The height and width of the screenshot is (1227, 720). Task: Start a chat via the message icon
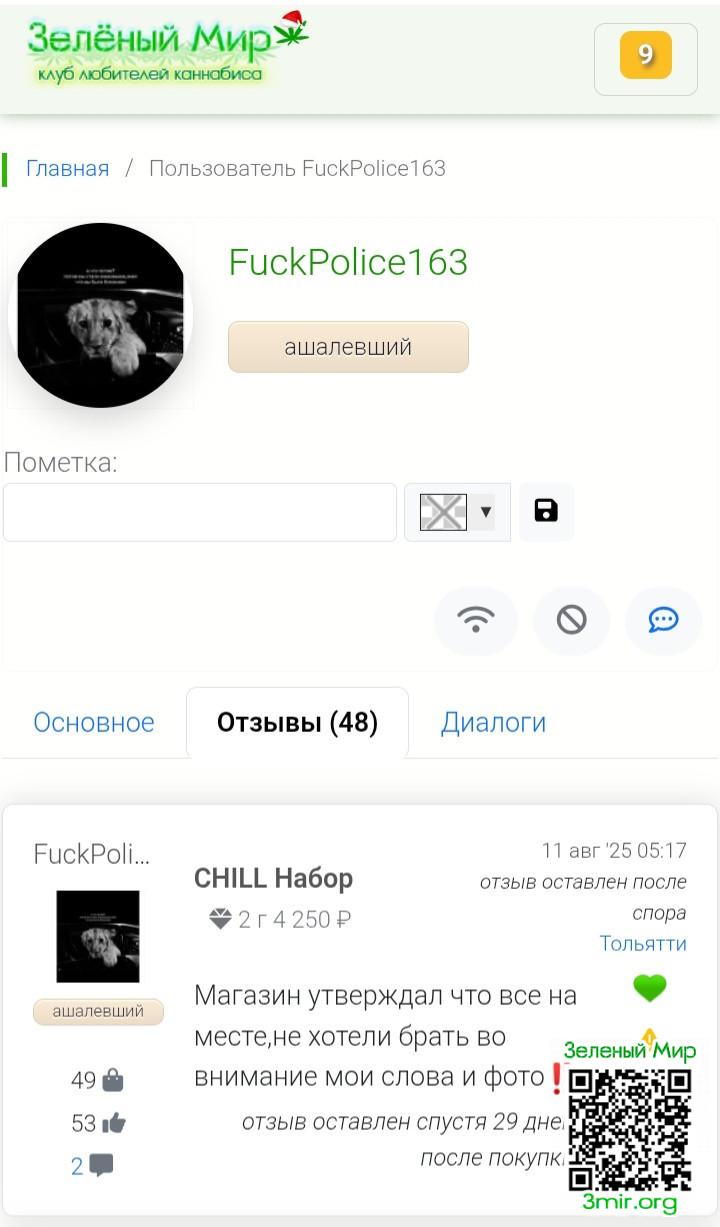(663, 621)
